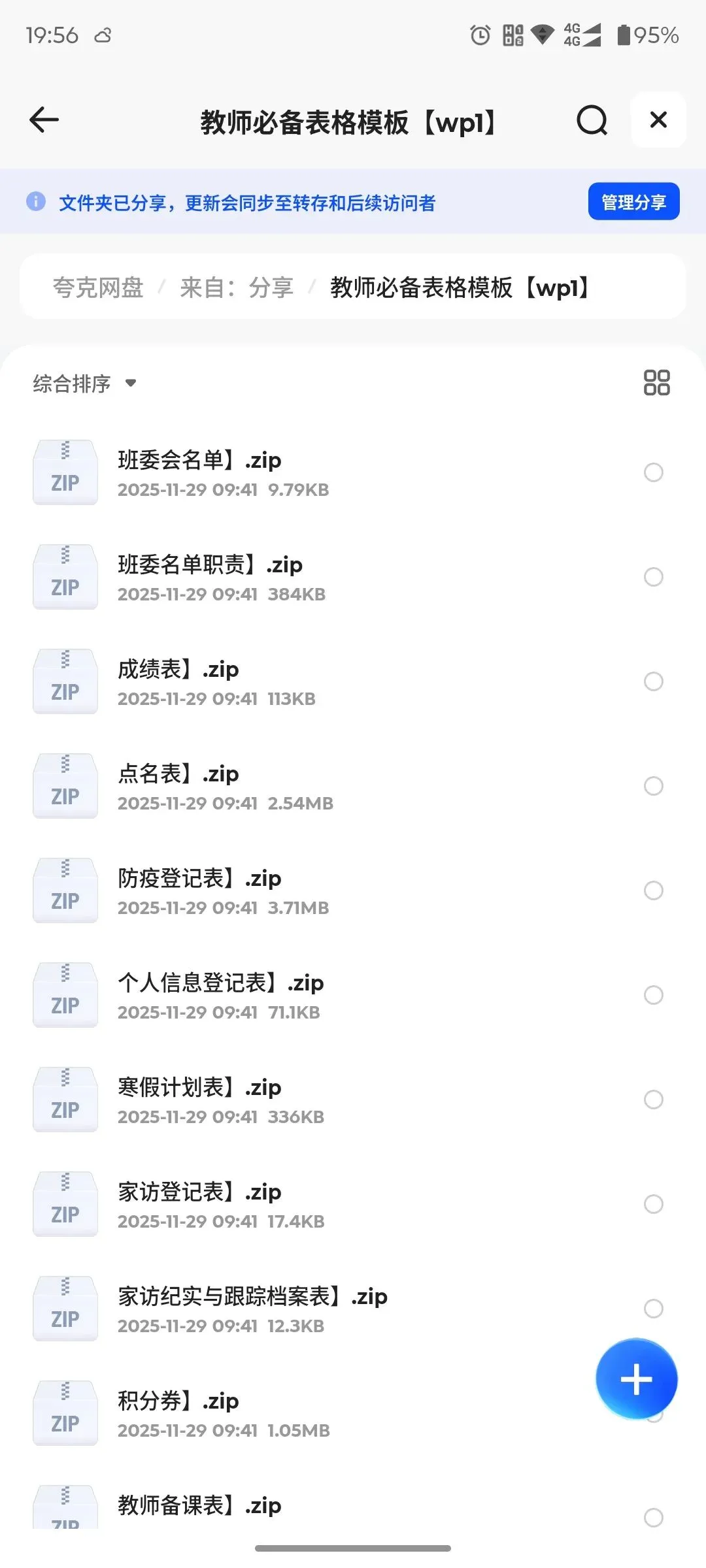
Task: Select the checkbox for 班委名单职责】.zip
Action: [x=654, y=577]
